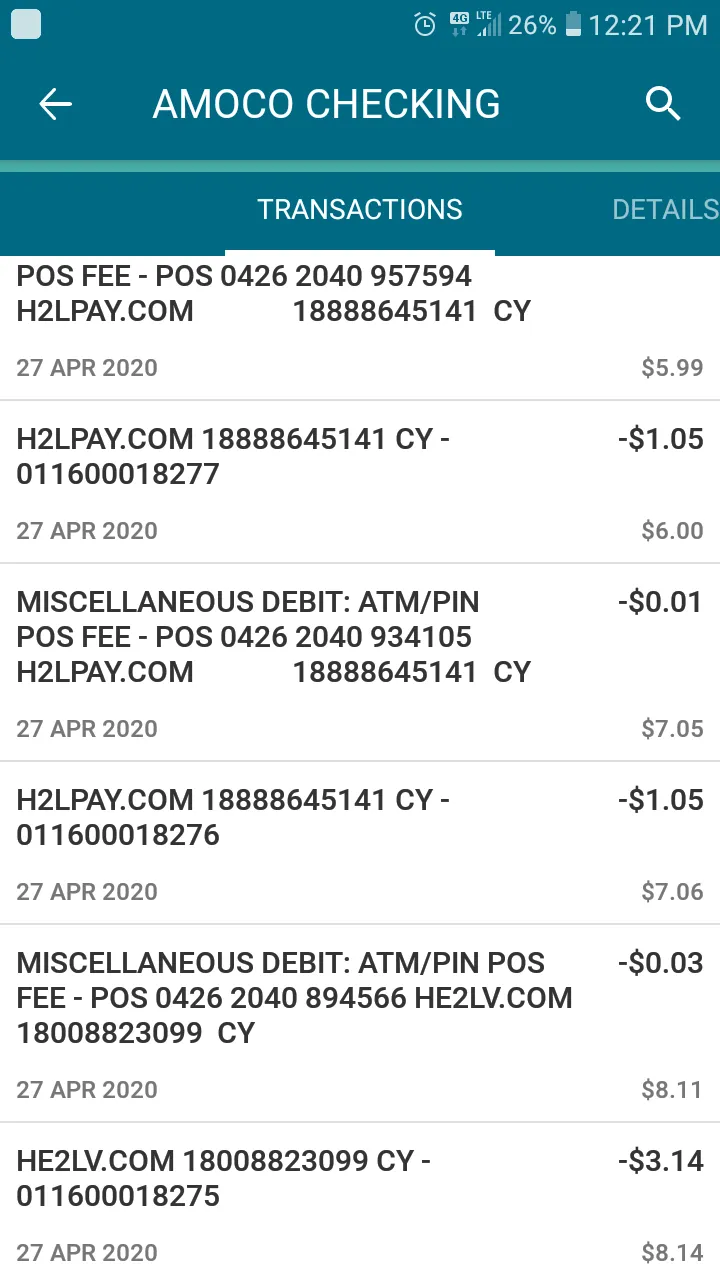
Task: Open H2LPAY.COM transaction ending 018276
Action: pyautogui.click(x=360, y=844)
